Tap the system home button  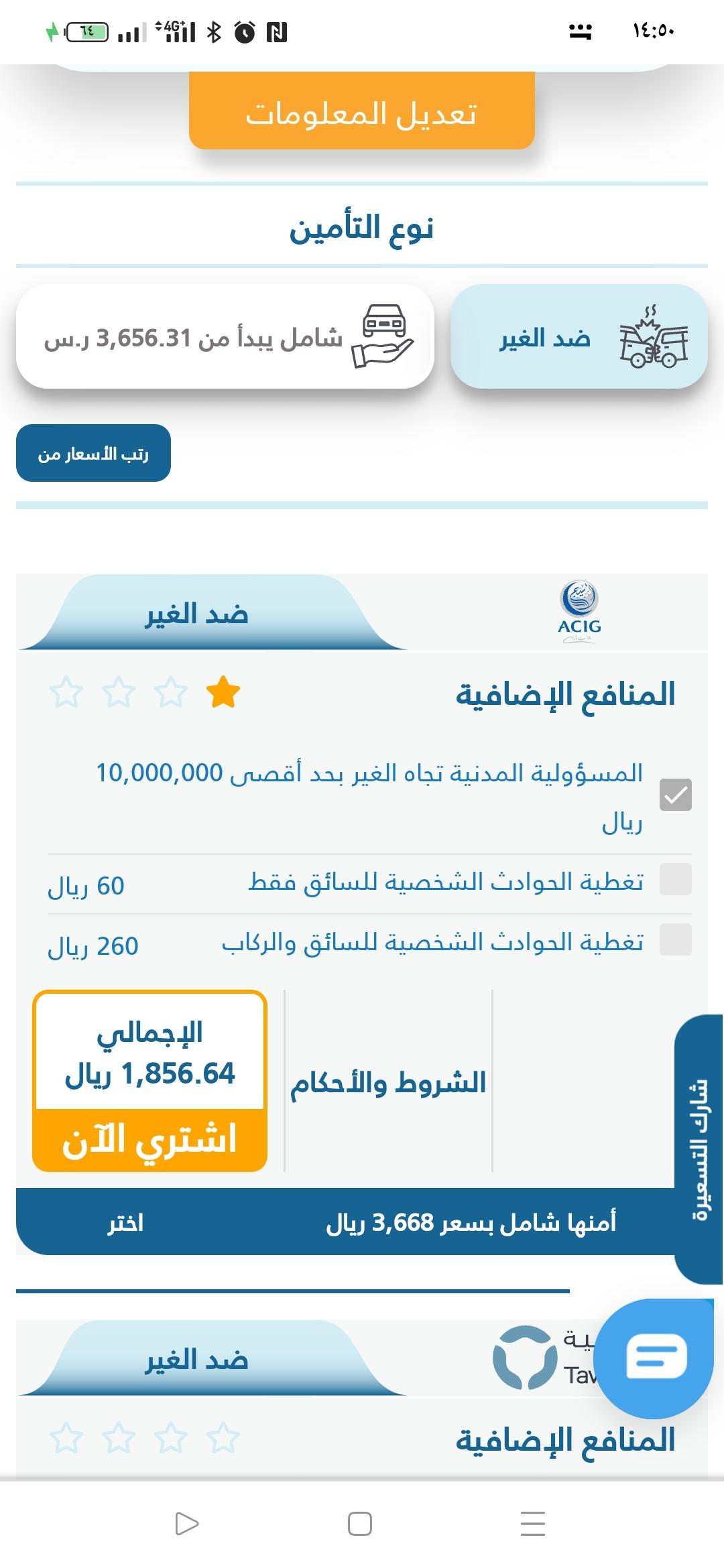coord(360,1524)
